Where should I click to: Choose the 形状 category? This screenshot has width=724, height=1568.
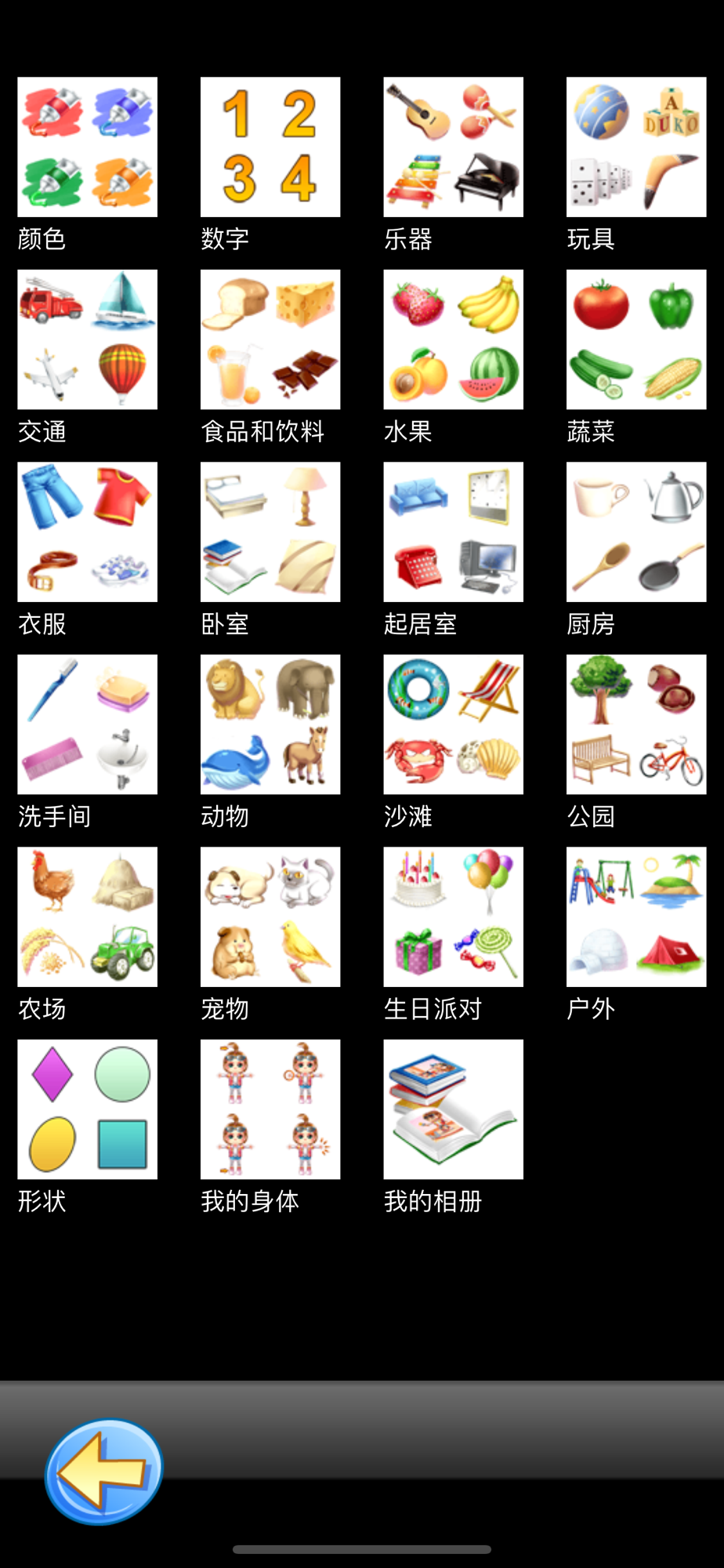(x=87, y=1109)
